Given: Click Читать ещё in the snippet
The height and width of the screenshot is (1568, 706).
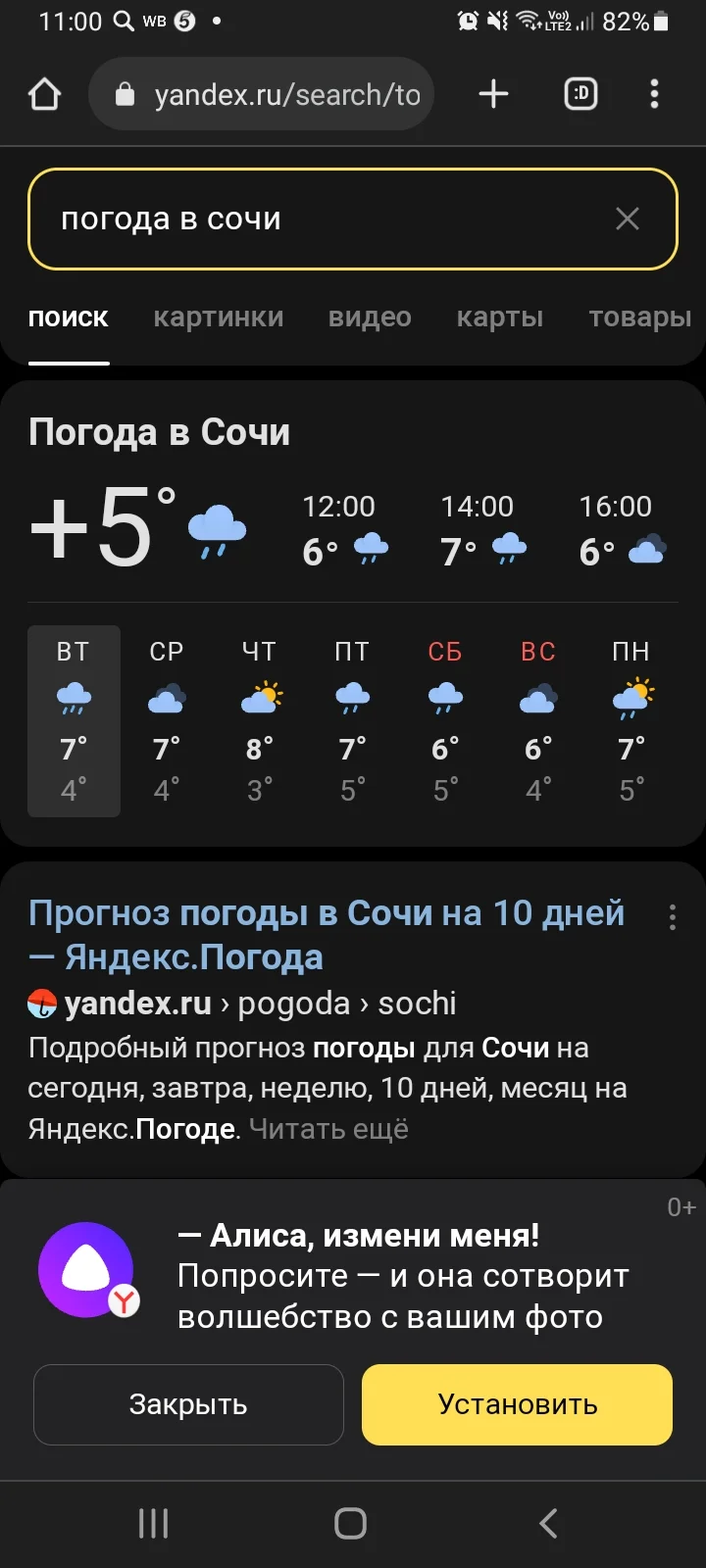Looking at the screenshot, I should (329, 1128).
